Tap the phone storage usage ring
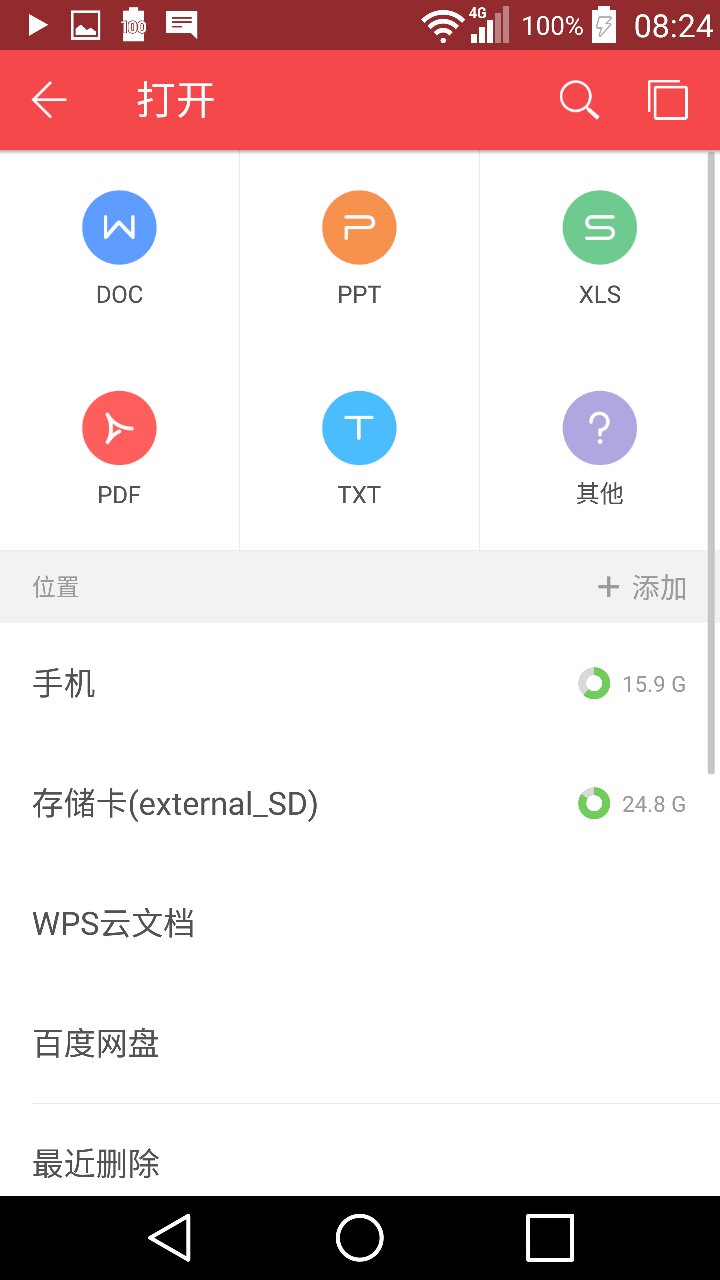 (594, 683)
